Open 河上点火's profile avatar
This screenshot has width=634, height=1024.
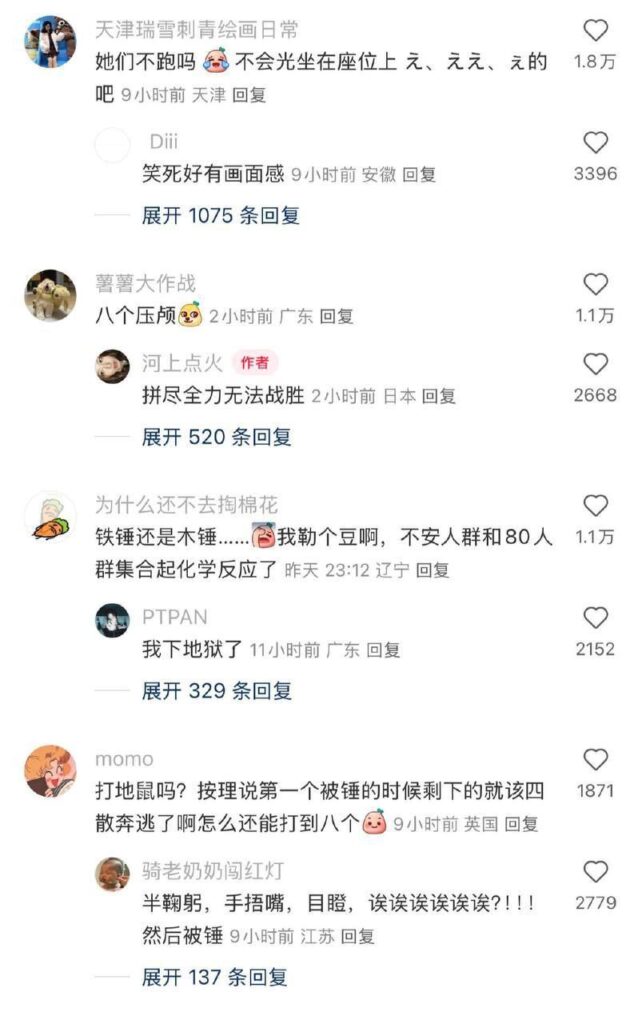coord(112,366)
